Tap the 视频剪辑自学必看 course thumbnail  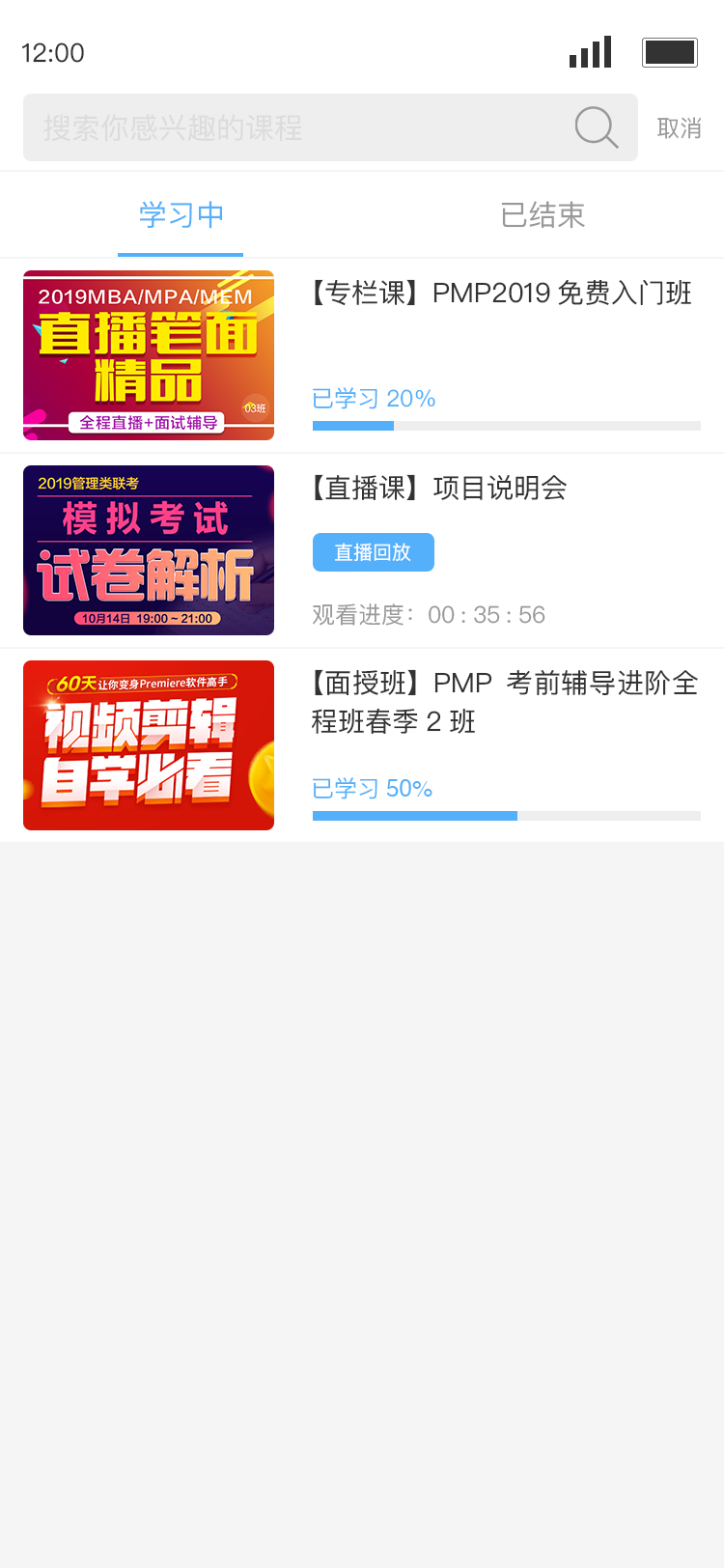(x=149, y=745)
